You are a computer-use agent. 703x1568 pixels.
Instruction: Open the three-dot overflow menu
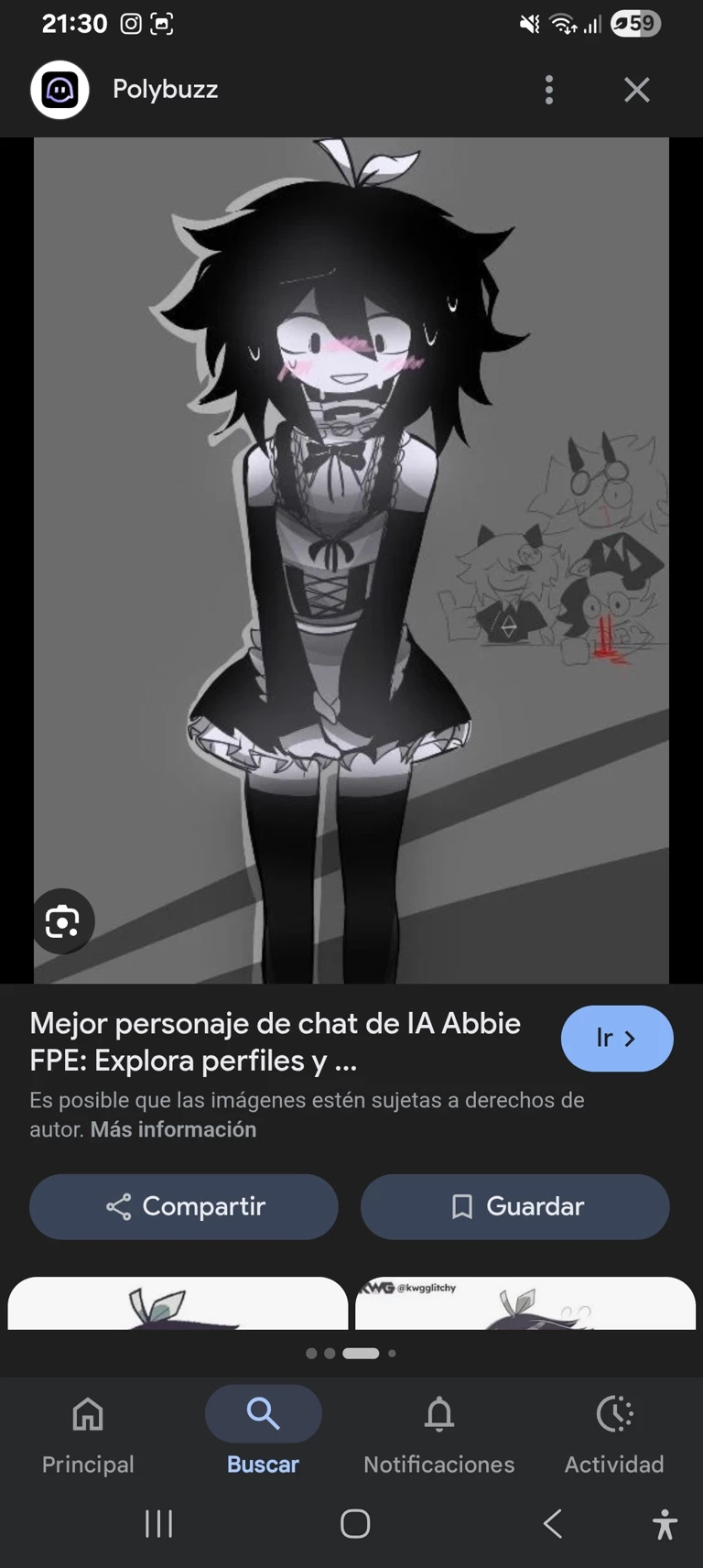(549, 90)
